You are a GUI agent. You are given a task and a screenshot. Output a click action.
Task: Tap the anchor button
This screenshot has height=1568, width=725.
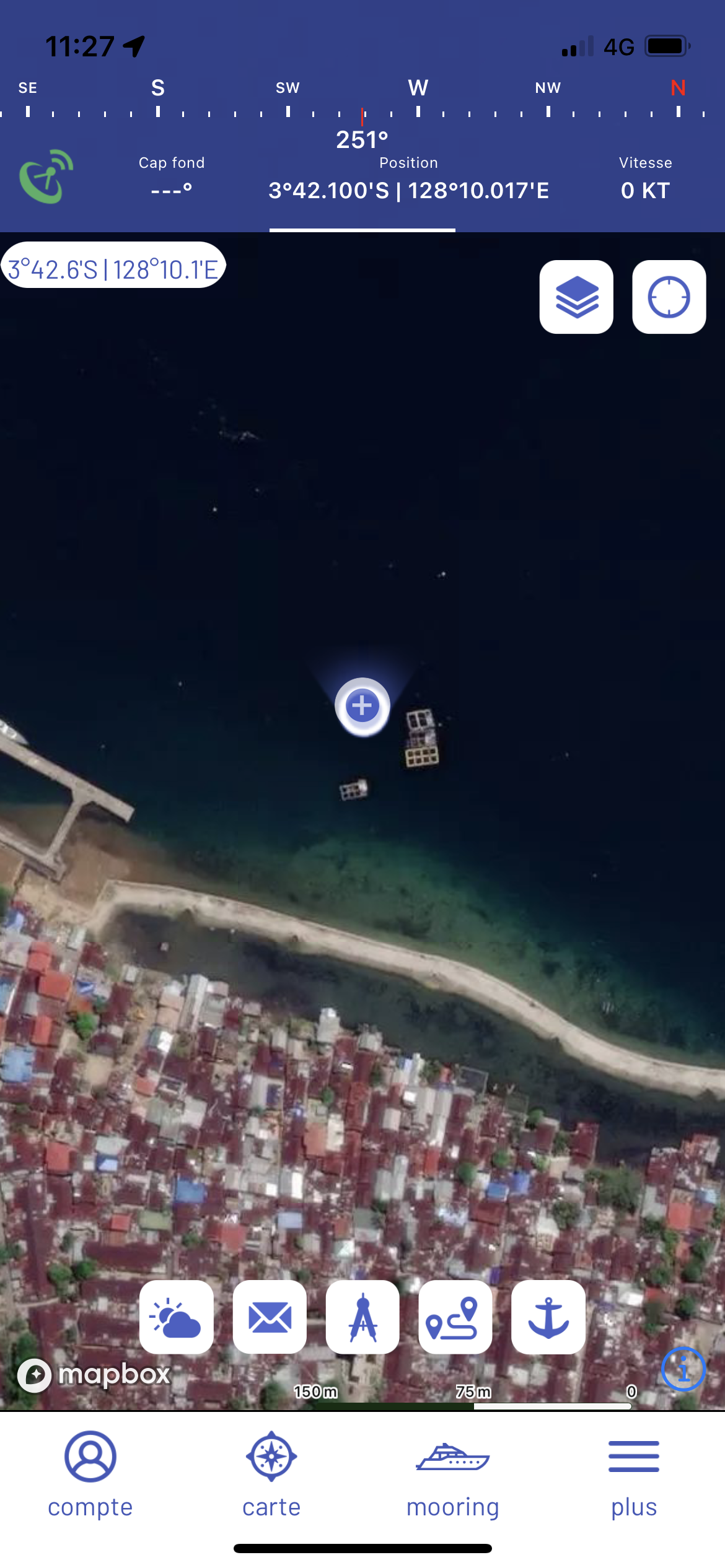548,1317
